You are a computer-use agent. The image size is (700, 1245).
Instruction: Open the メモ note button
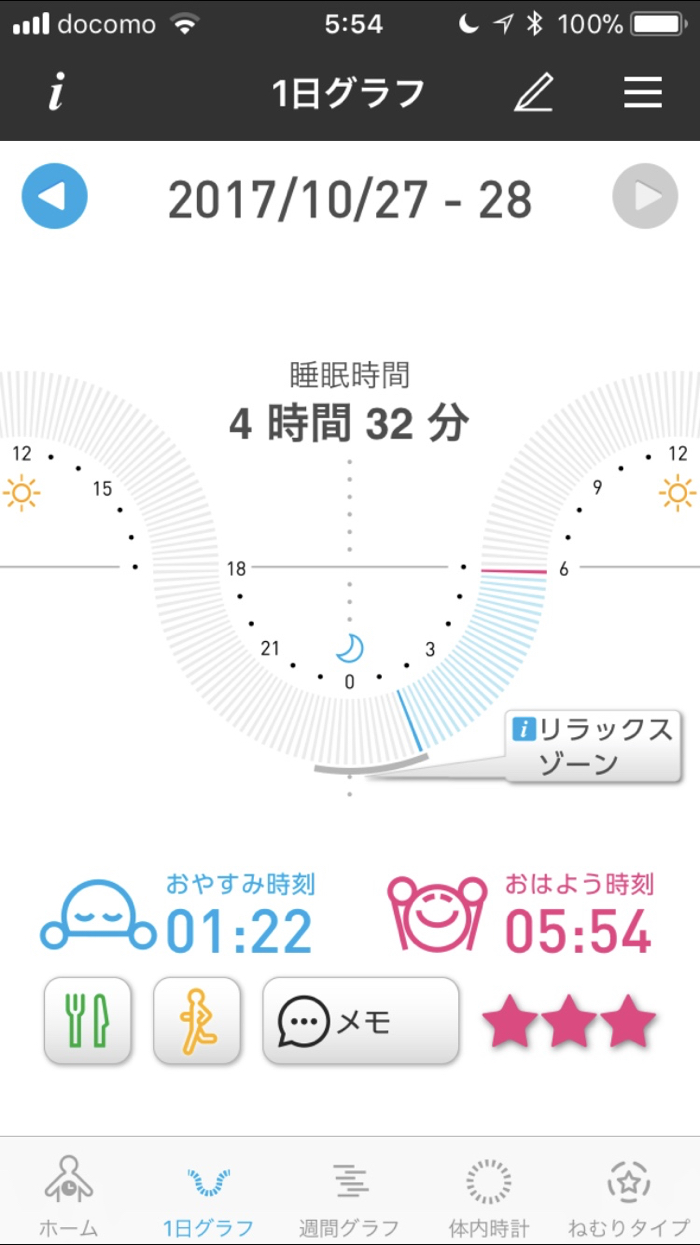pos(360,1020)
